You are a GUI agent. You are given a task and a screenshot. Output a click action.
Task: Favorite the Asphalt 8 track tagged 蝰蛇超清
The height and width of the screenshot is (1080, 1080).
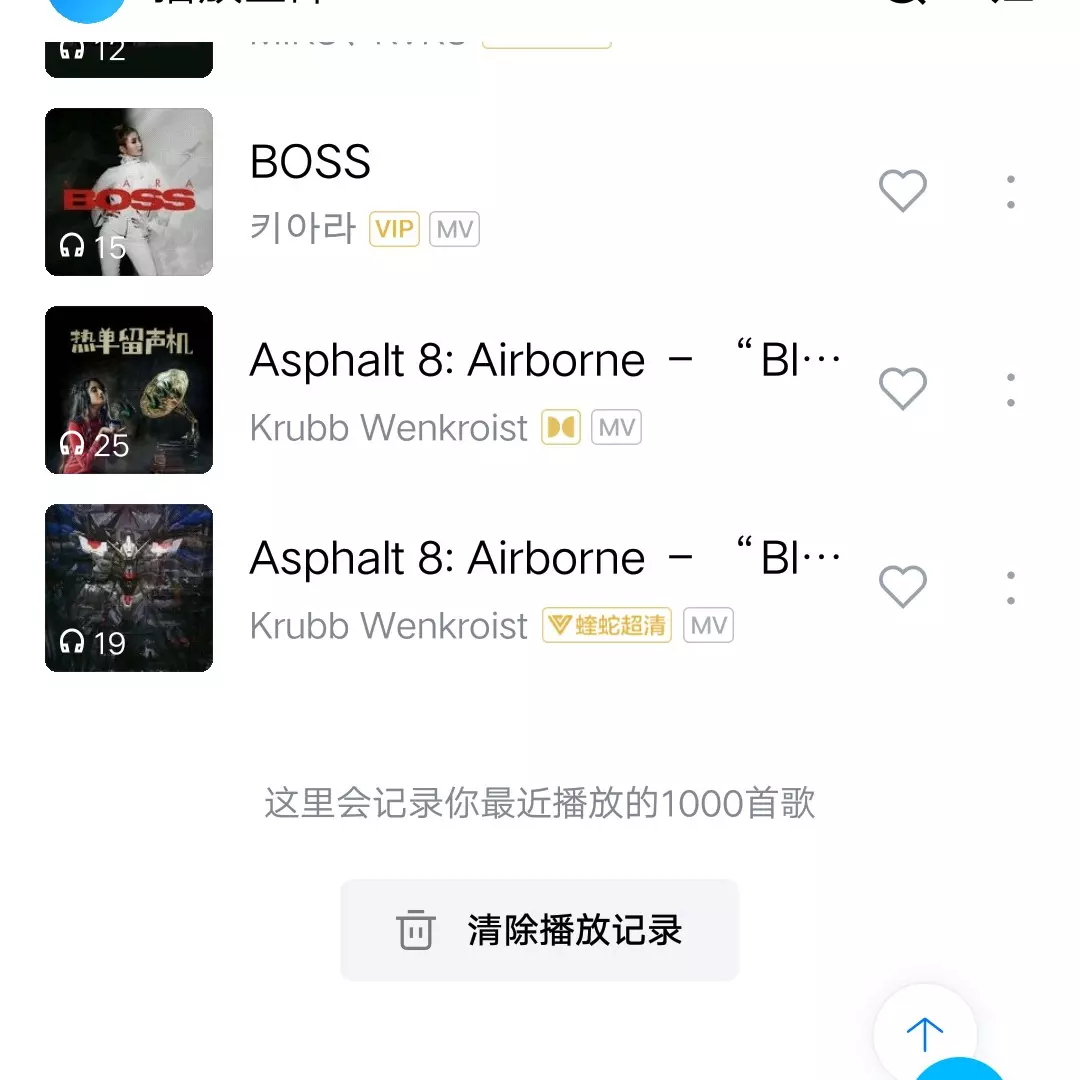tap(902, 586)
